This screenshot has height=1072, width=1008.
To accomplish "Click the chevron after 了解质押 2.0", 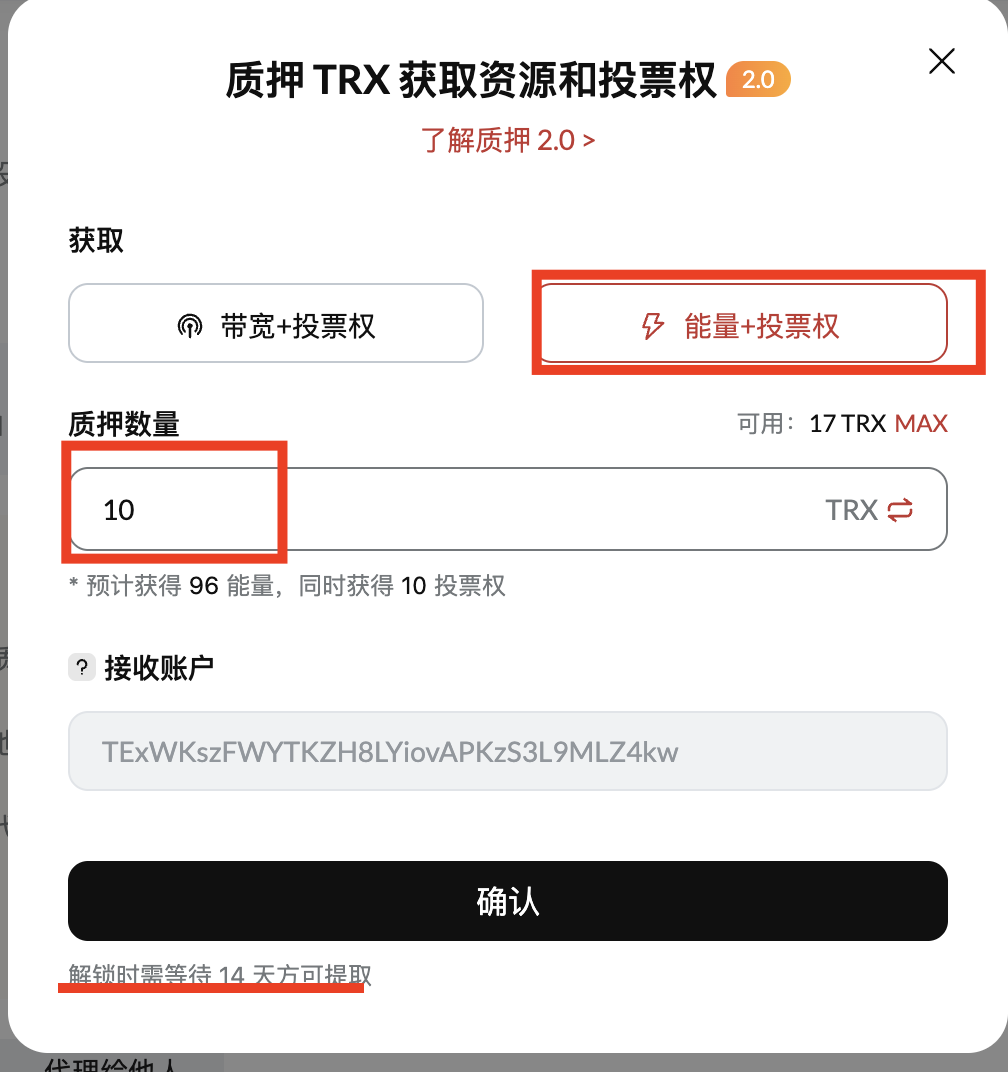I will point(592,140).
